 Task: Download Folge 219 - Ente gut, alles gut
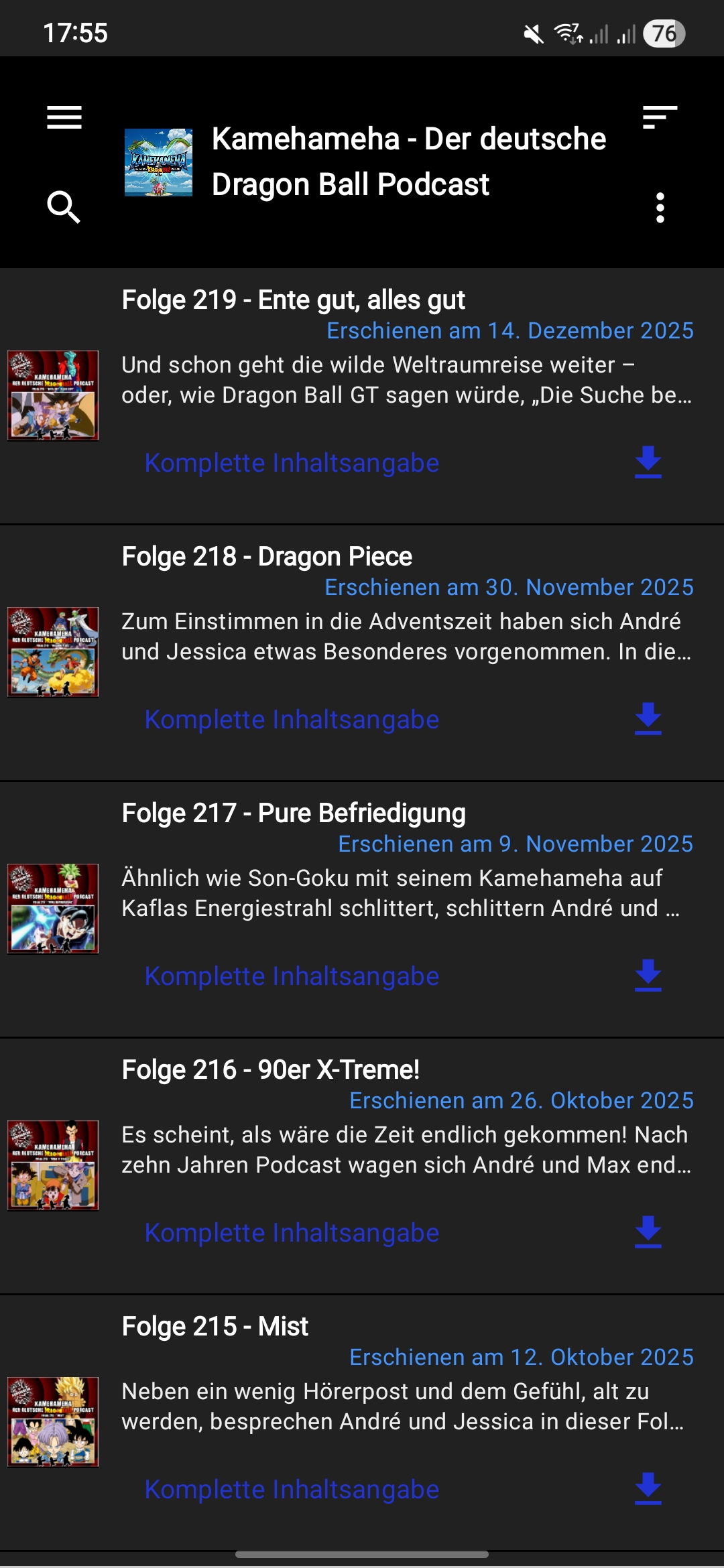pyautogui.click(x=648, y=462)
